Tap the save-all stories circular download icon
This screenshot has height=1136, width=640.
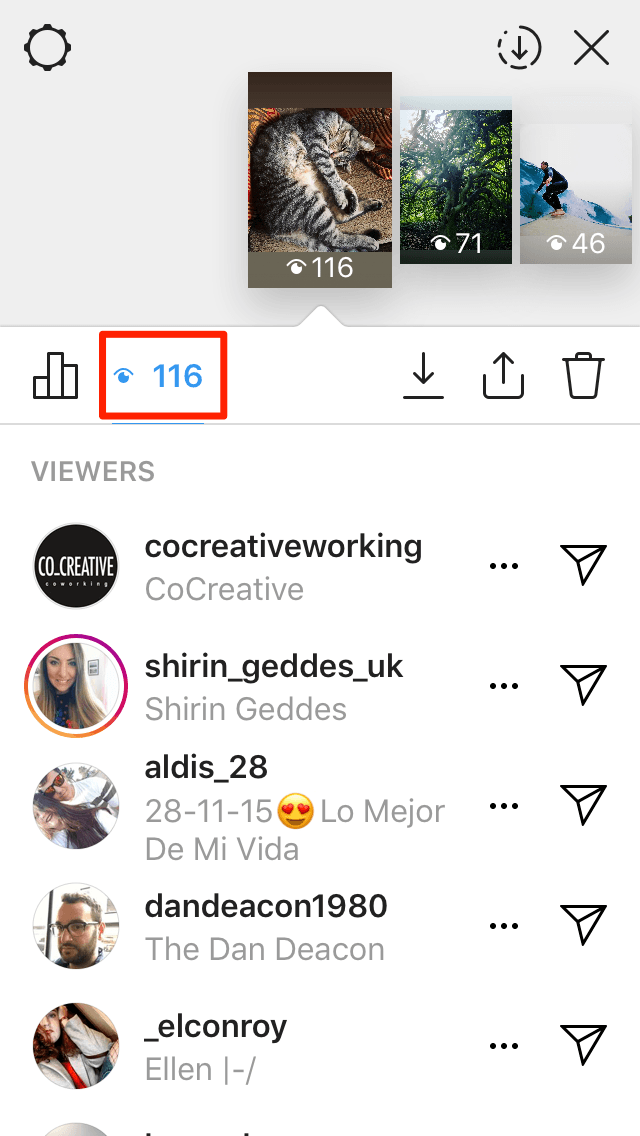pos(518,47)
